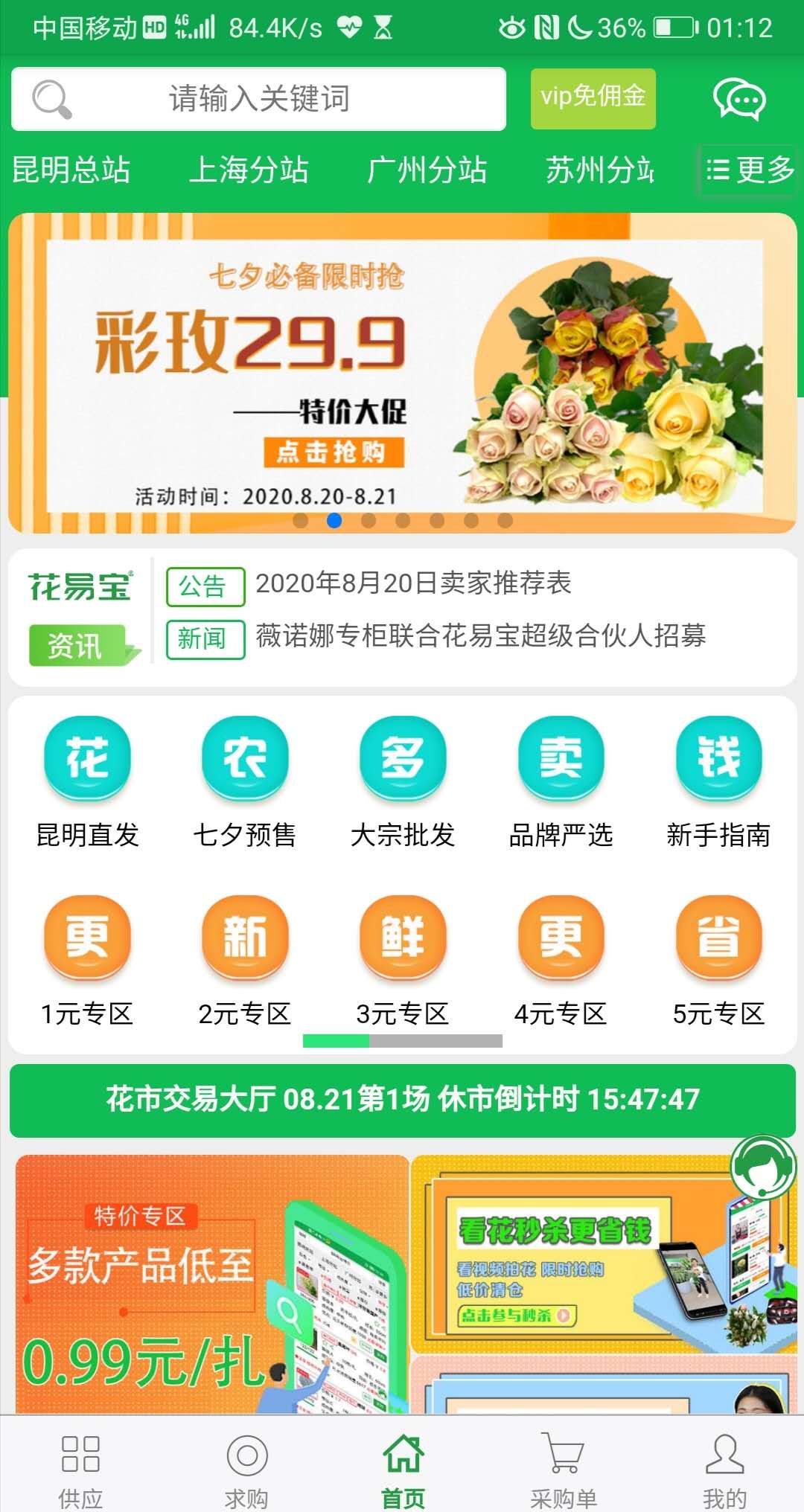
Task: Enter the 花市交易大厅 trading hall
Action: pyautogui.click(x=402, y=1099)
